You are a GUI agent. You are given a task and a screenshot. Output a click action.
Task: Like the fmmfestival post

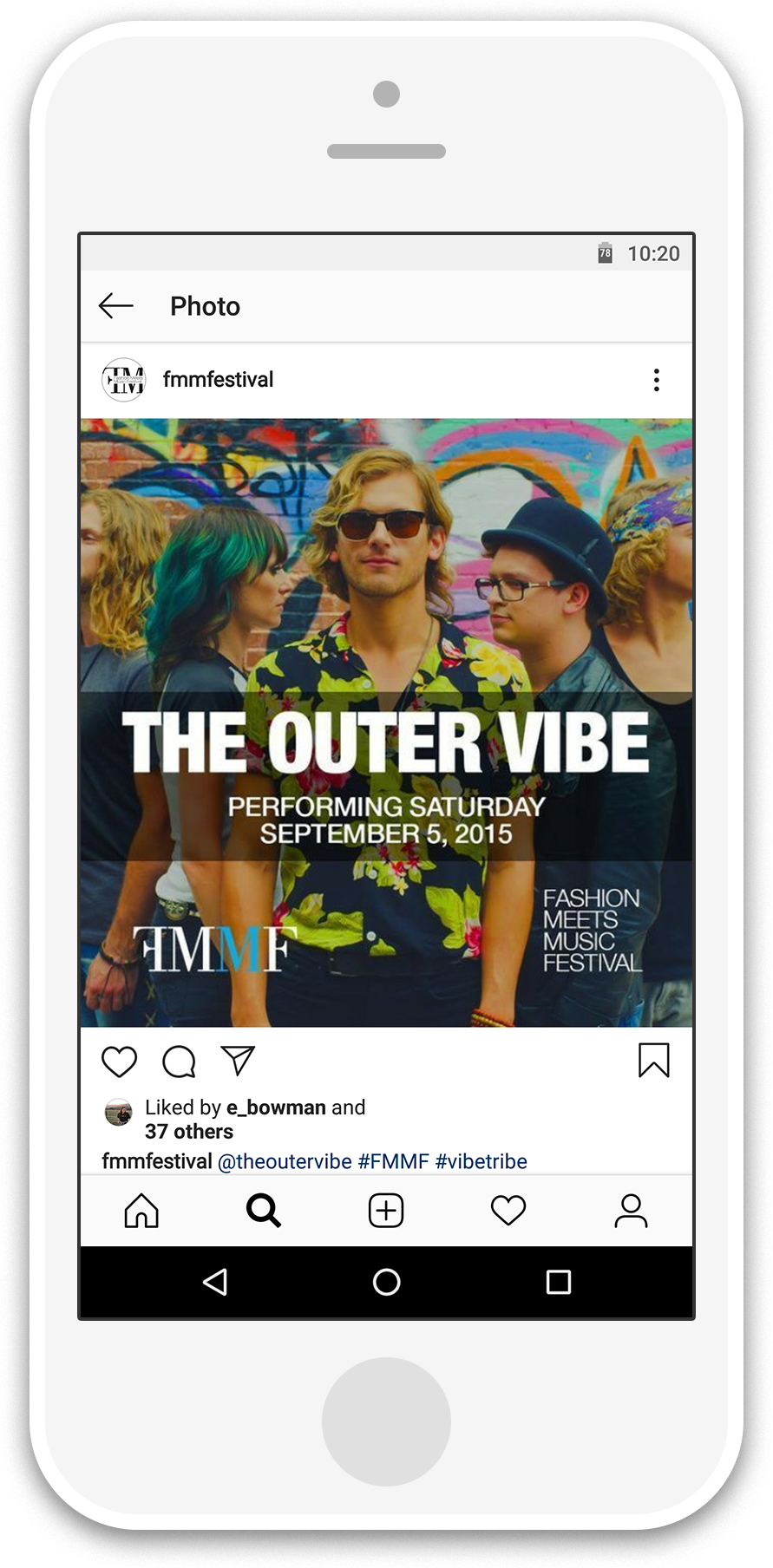pyautogui.click(x=119, y=1062)
